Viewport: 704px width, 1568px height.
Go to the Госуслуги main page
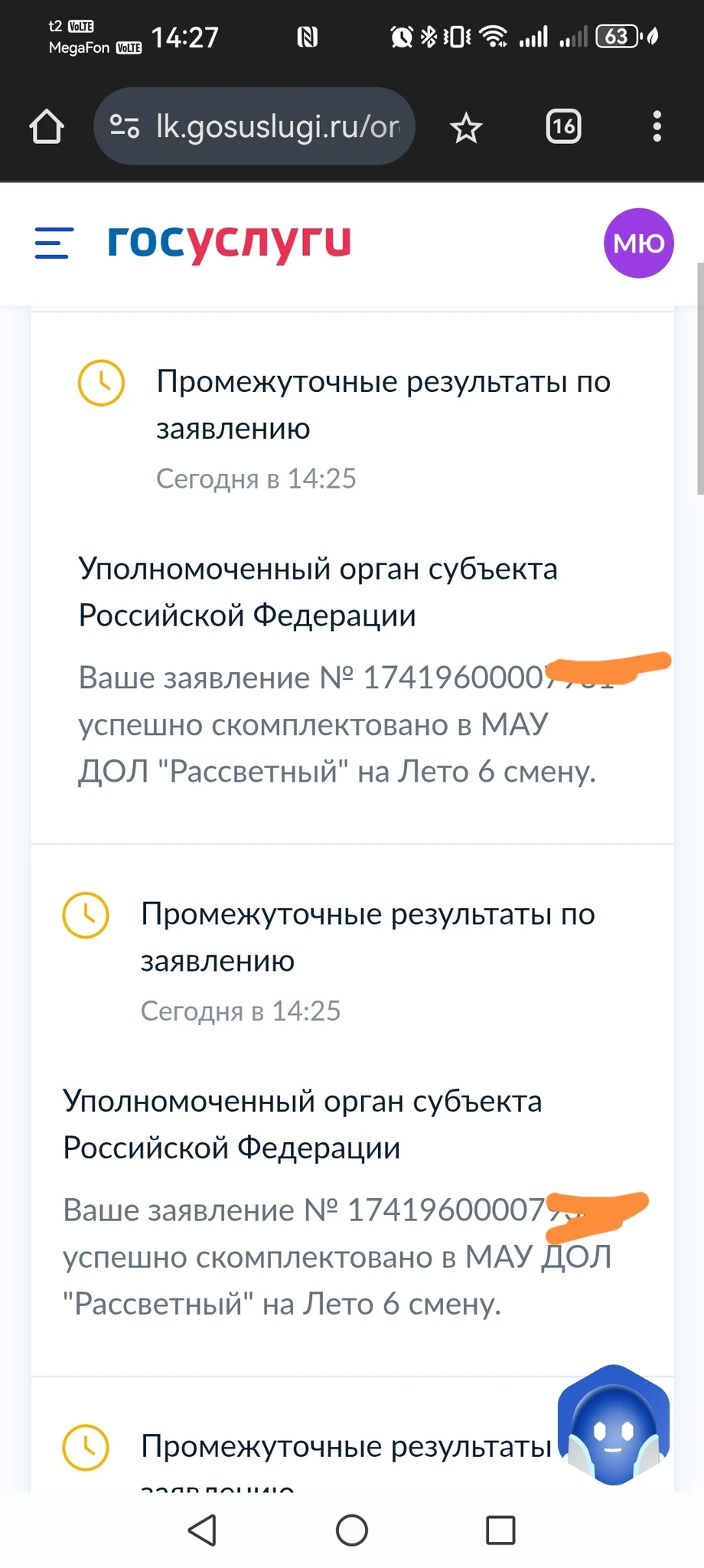pos(229,241)
